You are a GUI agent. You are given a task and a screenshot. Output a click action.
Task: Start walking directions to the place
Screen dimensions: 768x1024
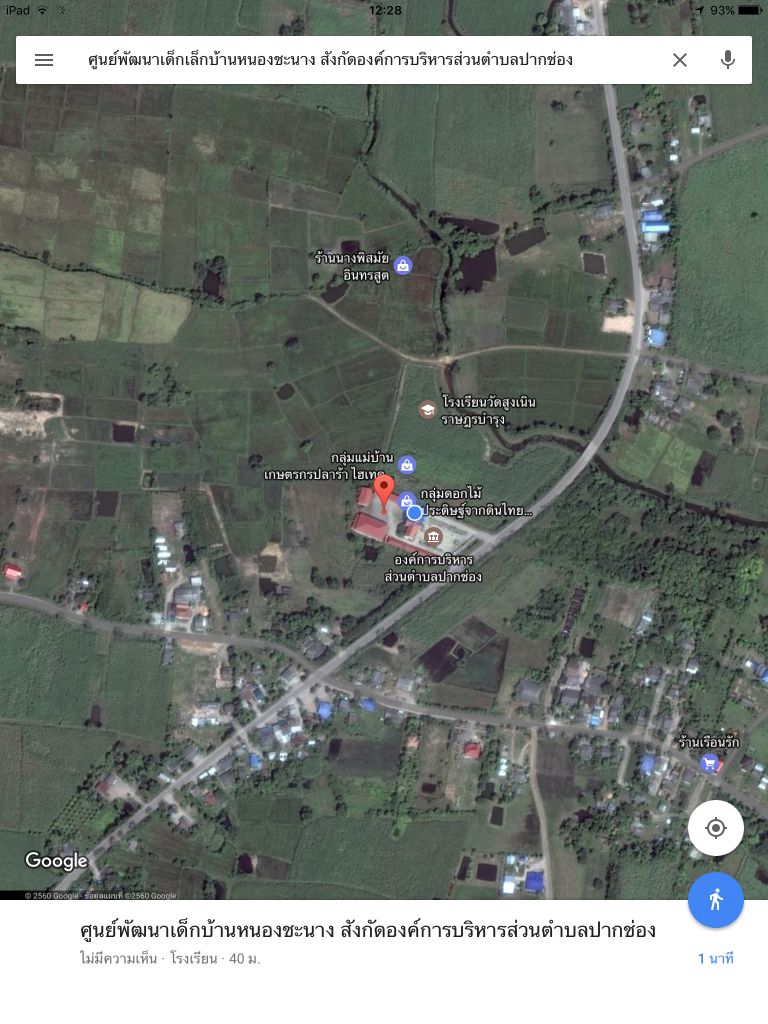(x=715, y=900)
